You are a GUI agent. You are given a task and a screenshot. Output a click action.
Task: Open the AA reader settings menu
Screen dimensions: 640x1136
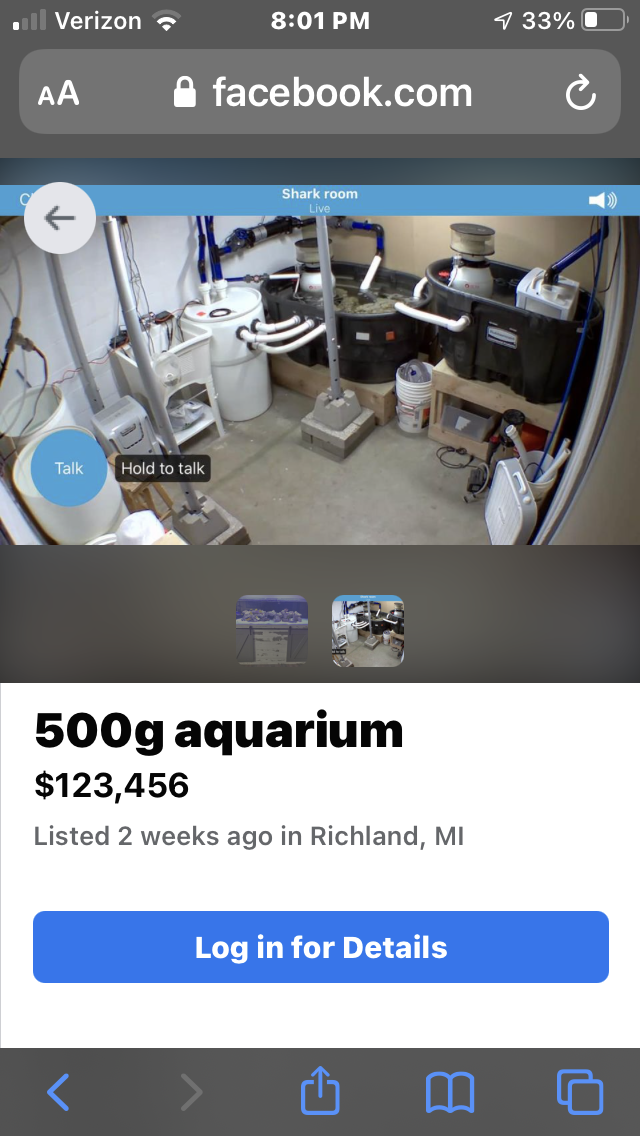(x=58, y=94)
